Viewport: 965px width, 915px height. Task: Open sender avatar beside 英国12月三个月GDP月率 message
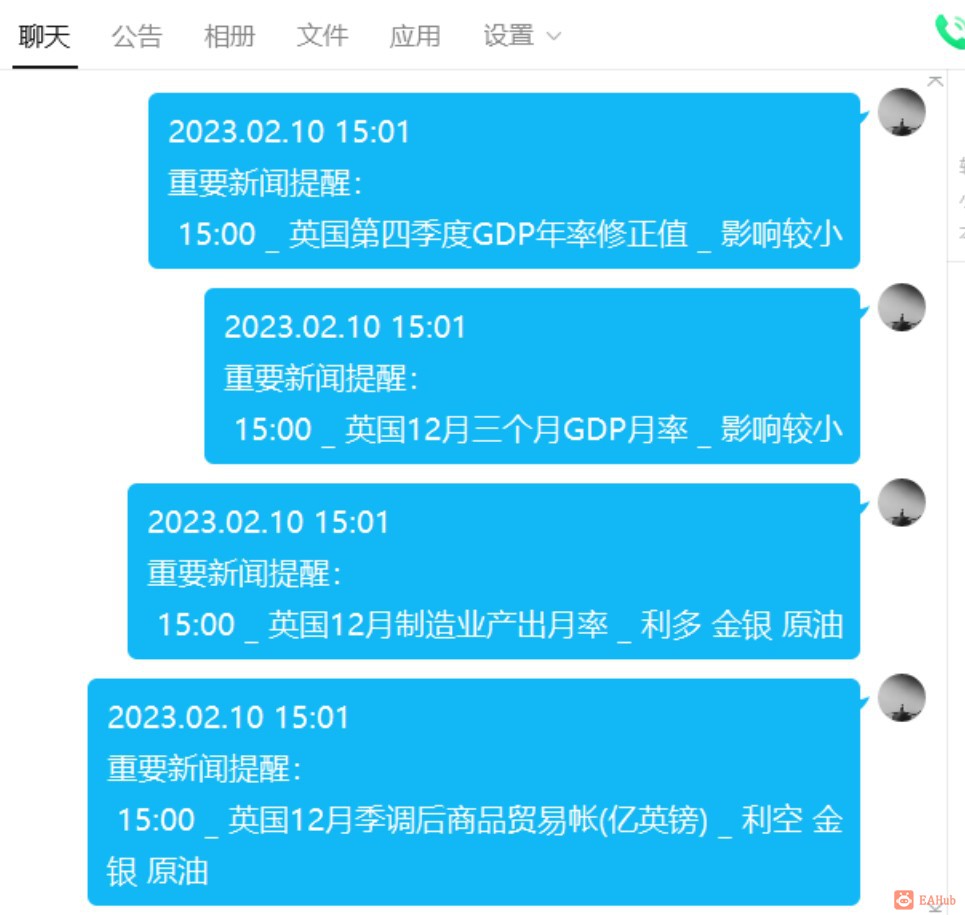click(901, 307)
